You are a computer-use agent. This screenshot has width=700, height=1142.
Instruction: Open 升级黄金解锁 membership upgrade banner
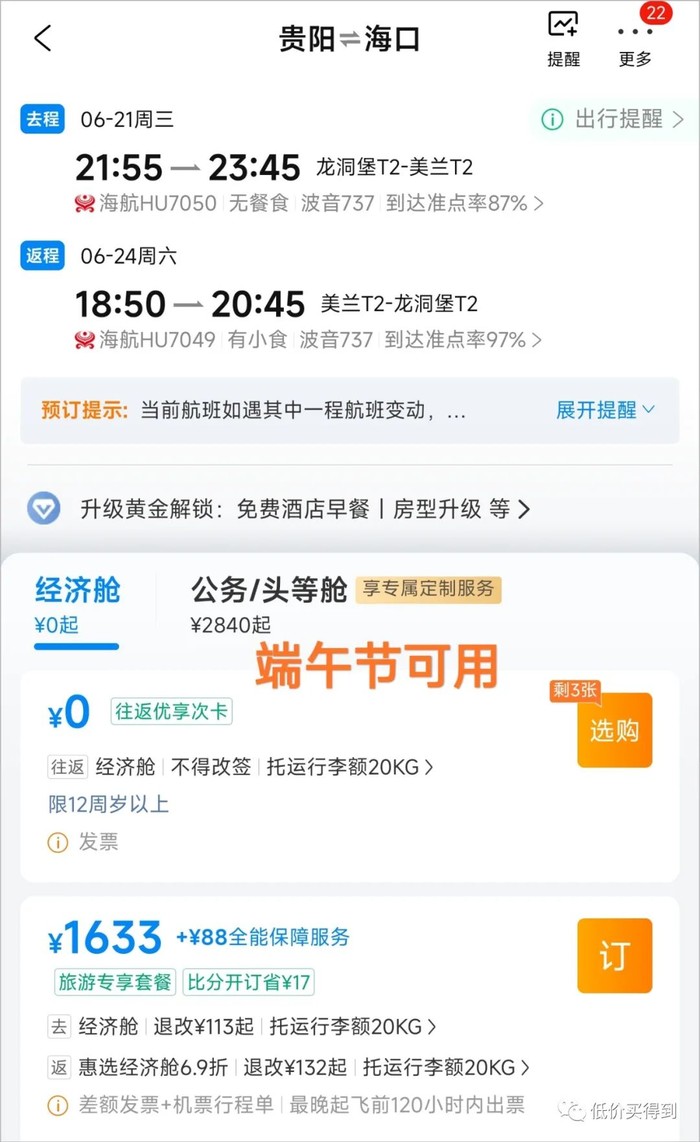coord(300,509)
